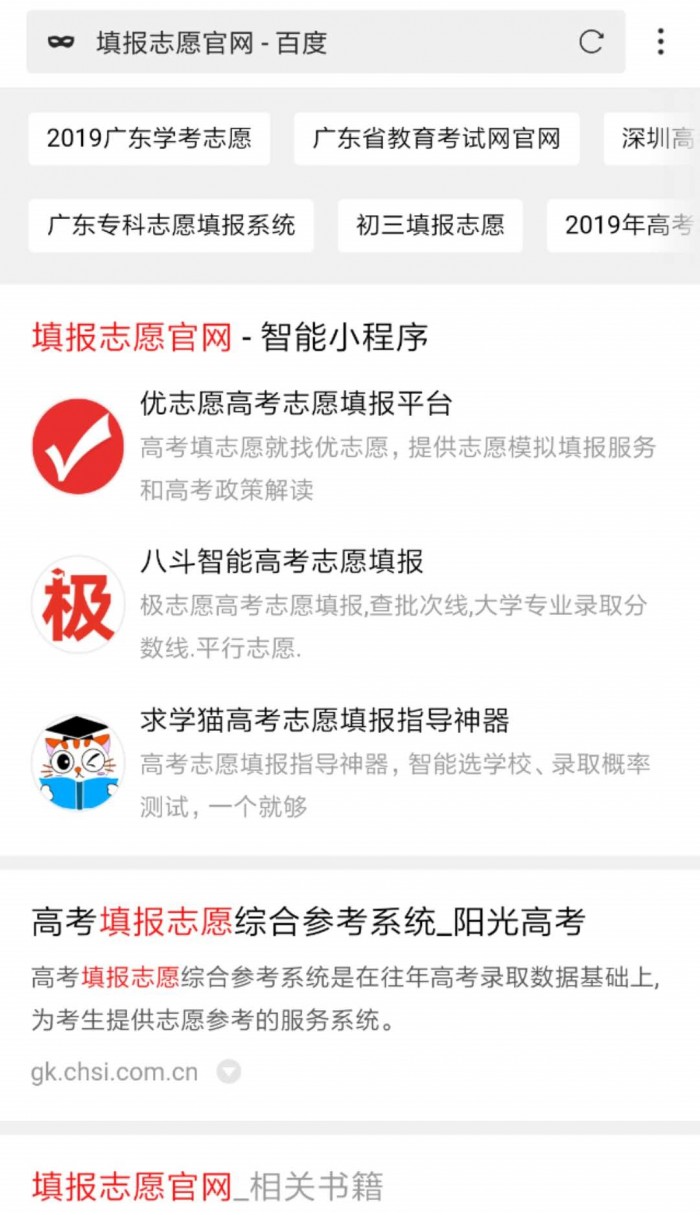Tap the address bar showing 填报志愿官网
Viewport: 700px width, 1215px height.
pyautogui.click(x=300, y=42)
